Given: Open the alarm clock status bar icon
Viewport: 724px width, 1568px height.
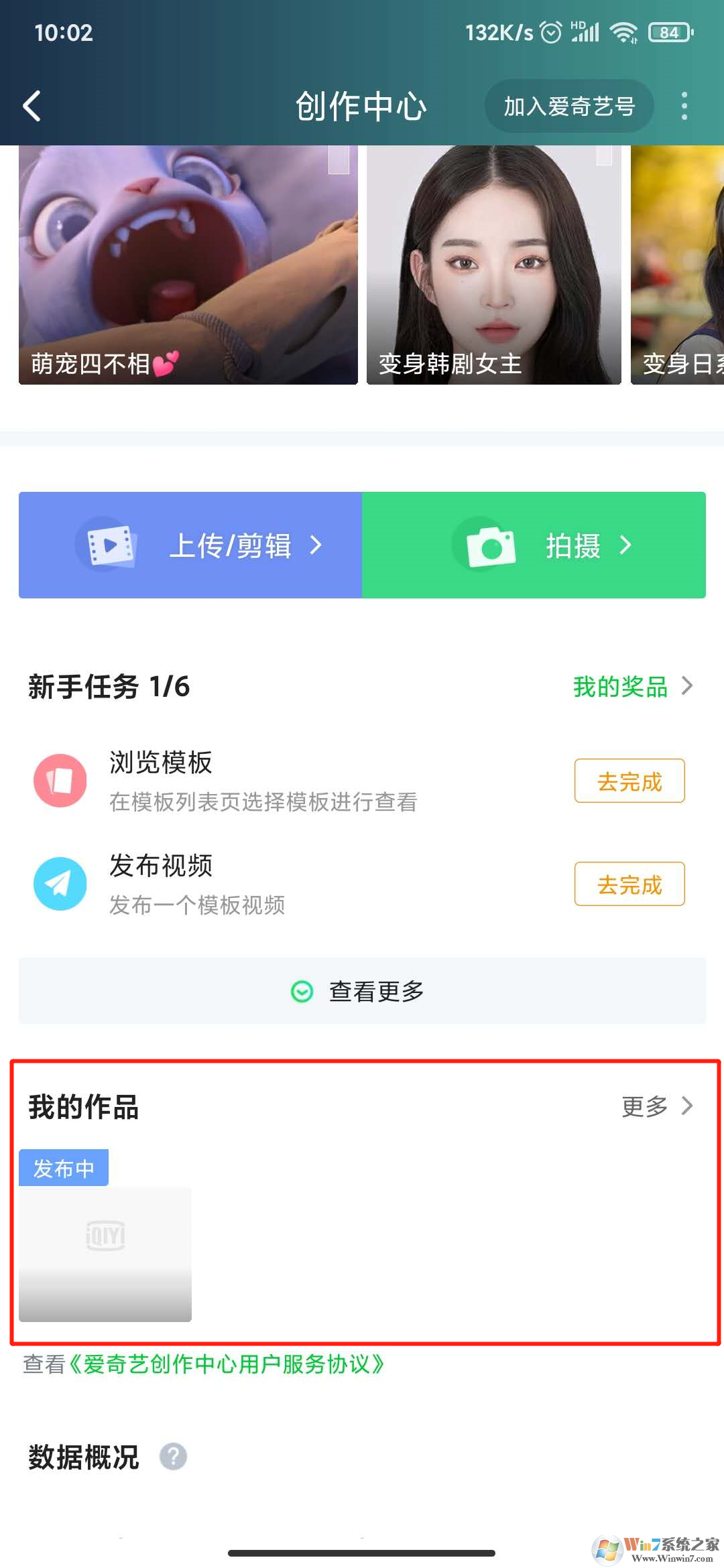Looking at the screenshot, I should [x=550, y=31].
